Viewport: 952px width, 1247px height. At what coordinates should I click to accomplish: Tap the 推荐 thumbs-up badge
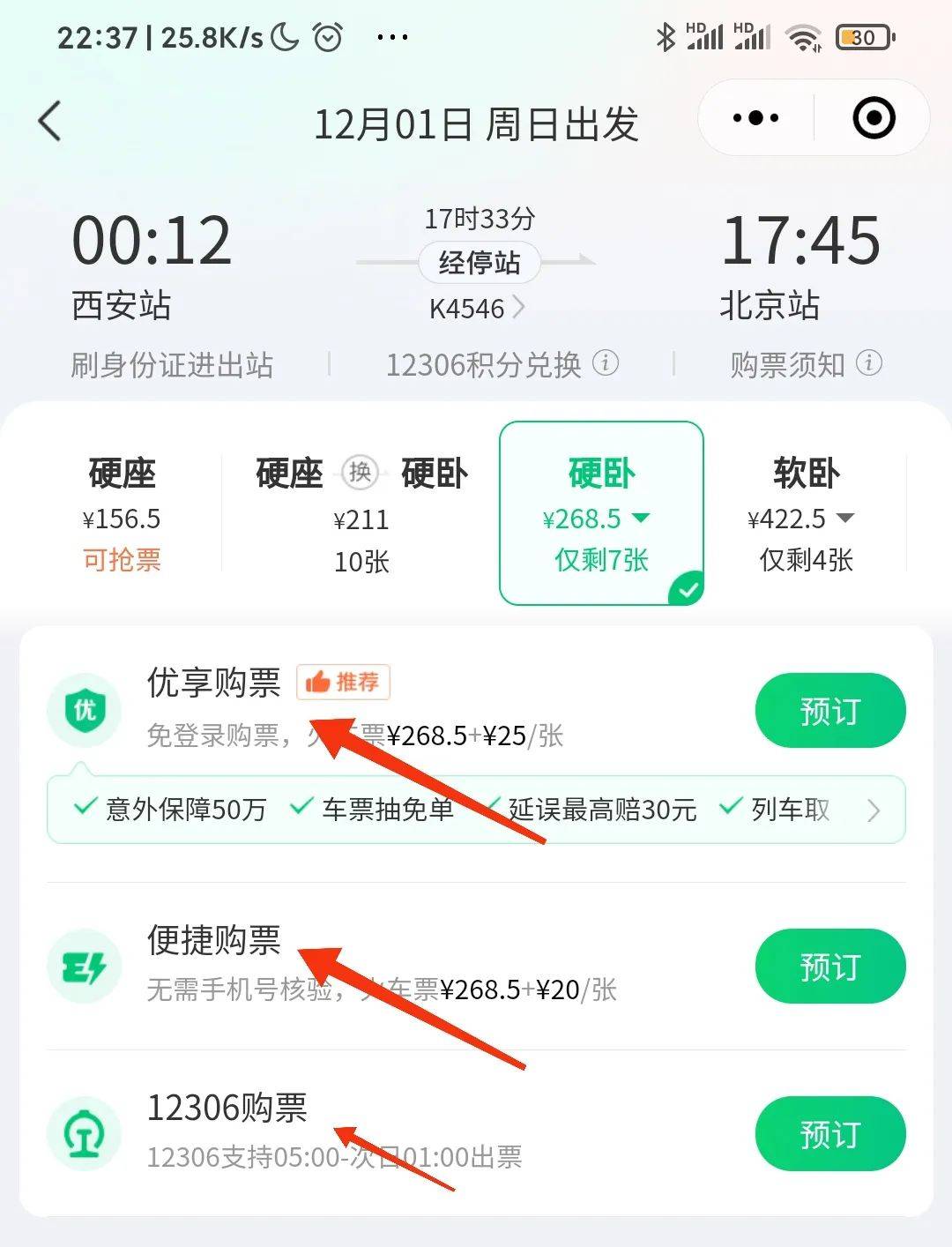point(343,682)
